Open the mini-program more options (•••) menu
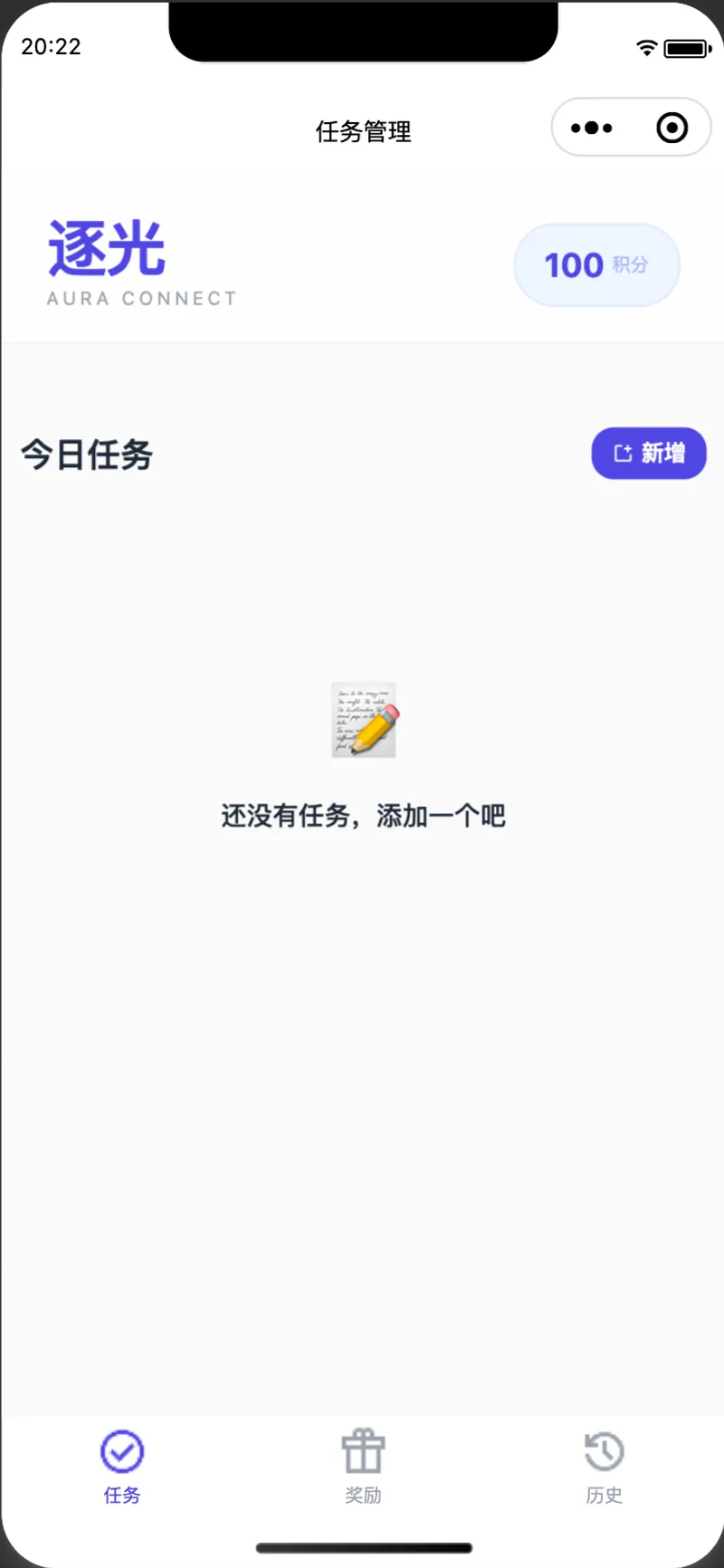724x1568 pixels. point(593,128)
